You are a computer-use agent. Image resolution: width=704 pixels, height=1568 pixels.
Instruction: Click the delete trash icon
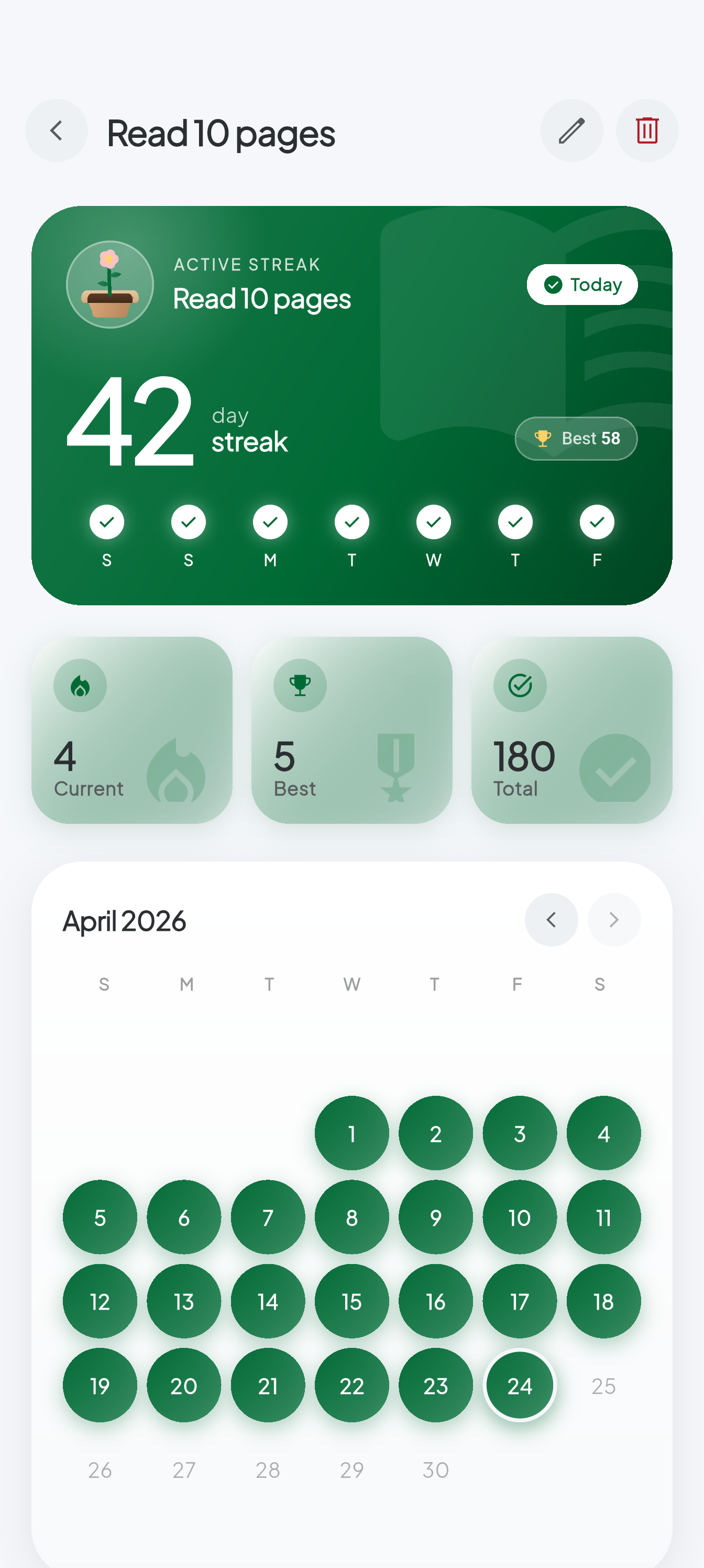(647, 130)
